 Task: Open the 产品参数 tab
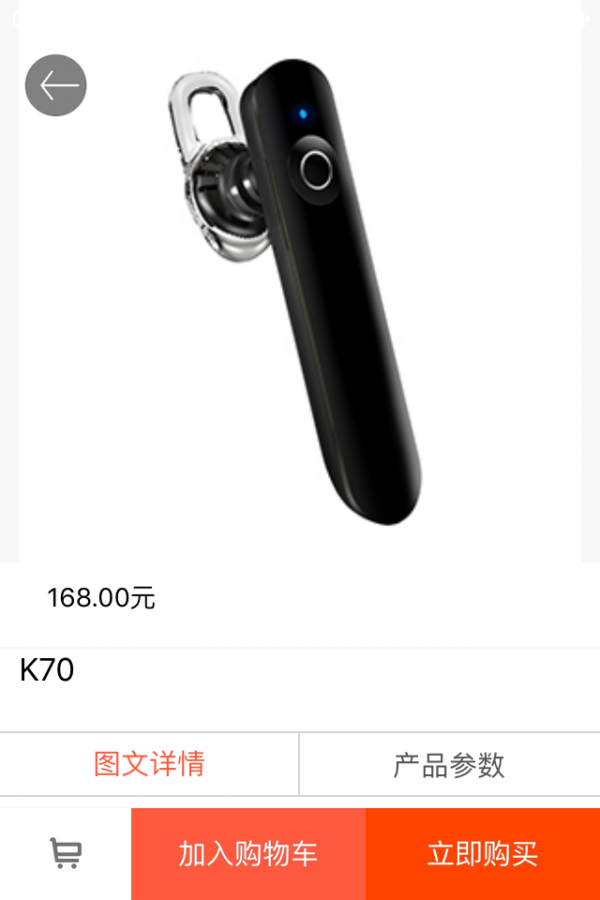click(x=449, y=765)
